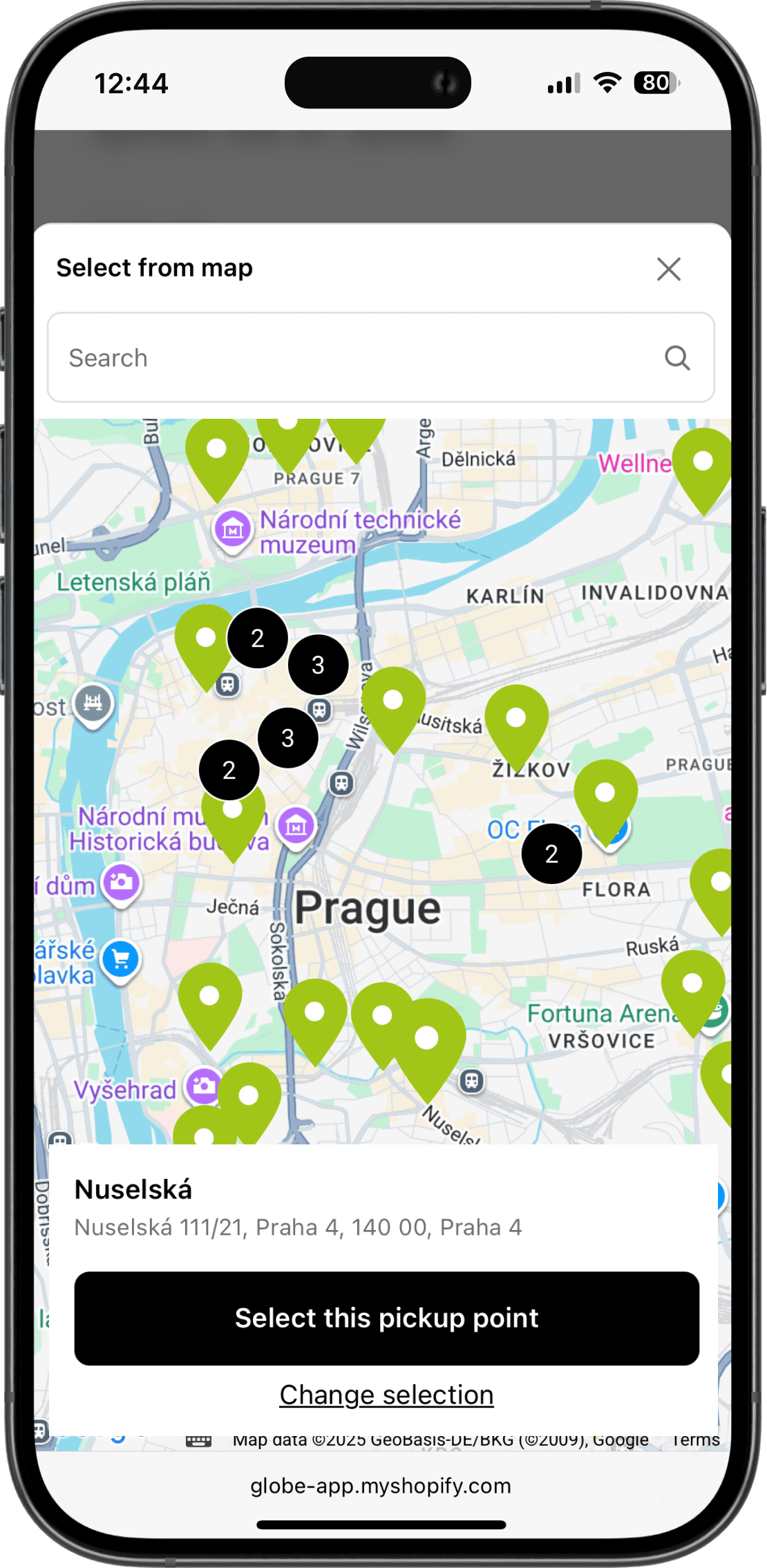Open map Terms link
The image size is (767, 1568).
[695, 1440]
